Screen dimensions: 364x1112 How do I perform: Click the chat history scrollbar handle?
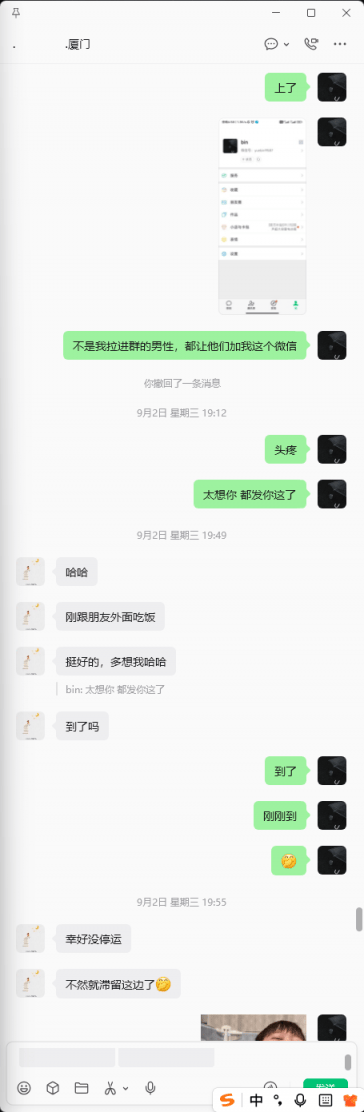359,918
